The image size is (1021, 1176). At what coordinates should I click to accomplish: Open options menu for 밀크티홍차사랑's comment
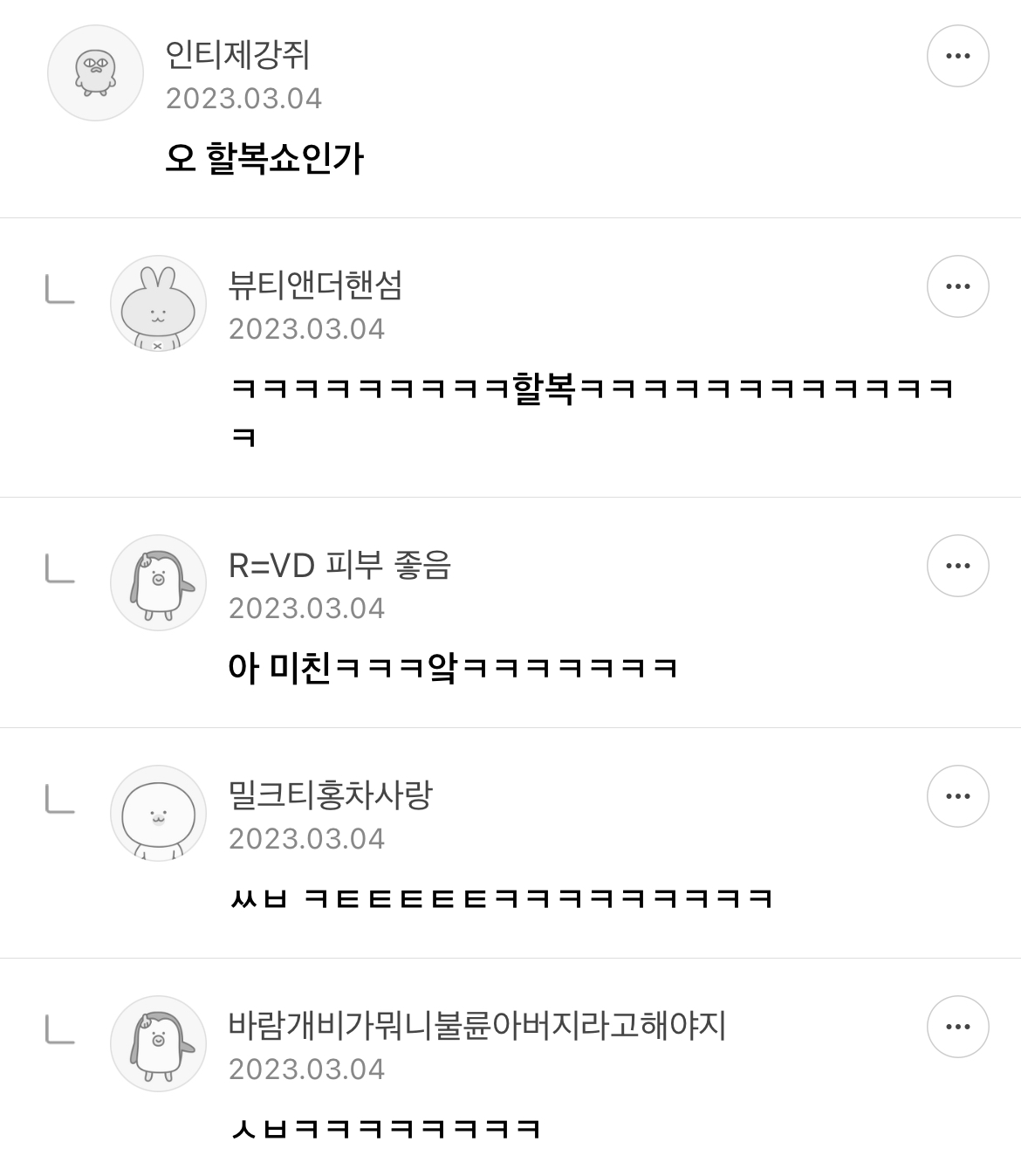[958, 794]
